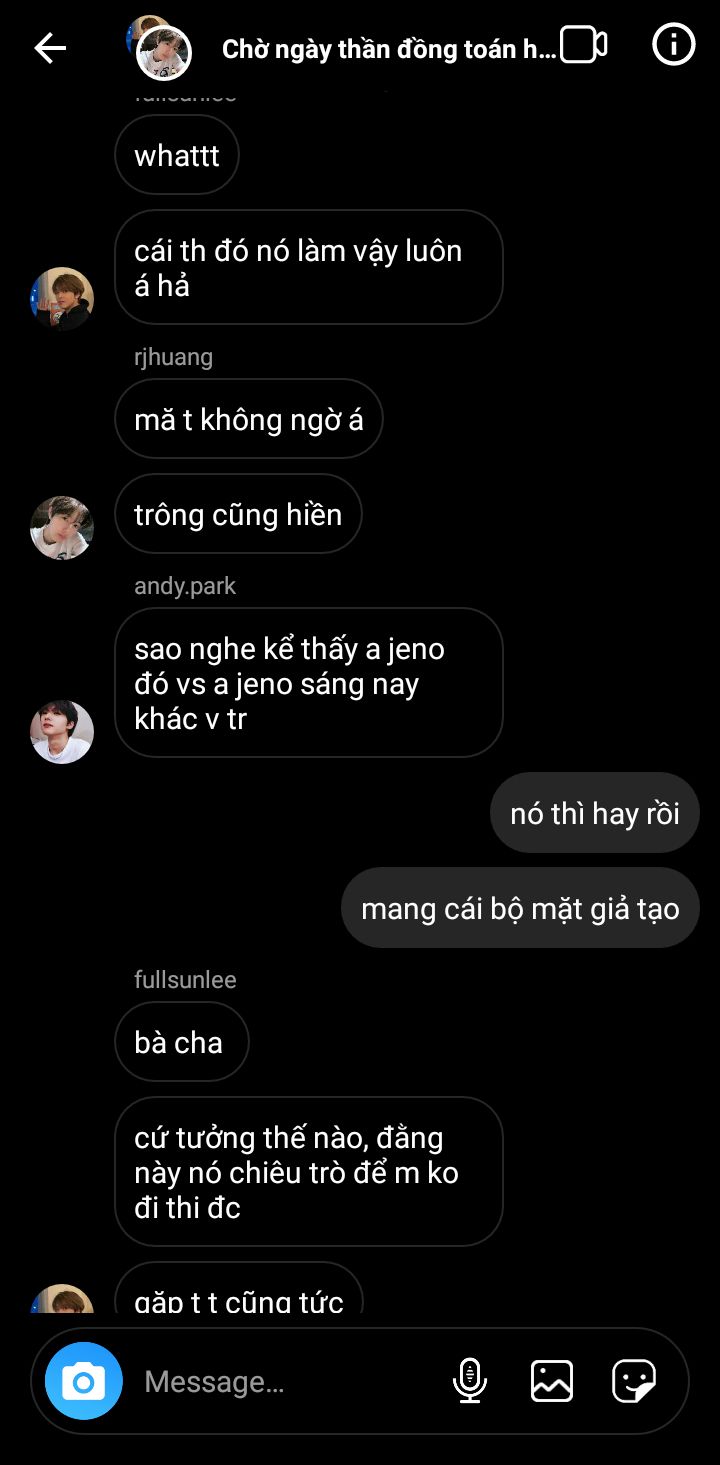This screenshot has height=1465, width=720.
Task: Record a voice message with the microphone
Action: [469, 1381]
